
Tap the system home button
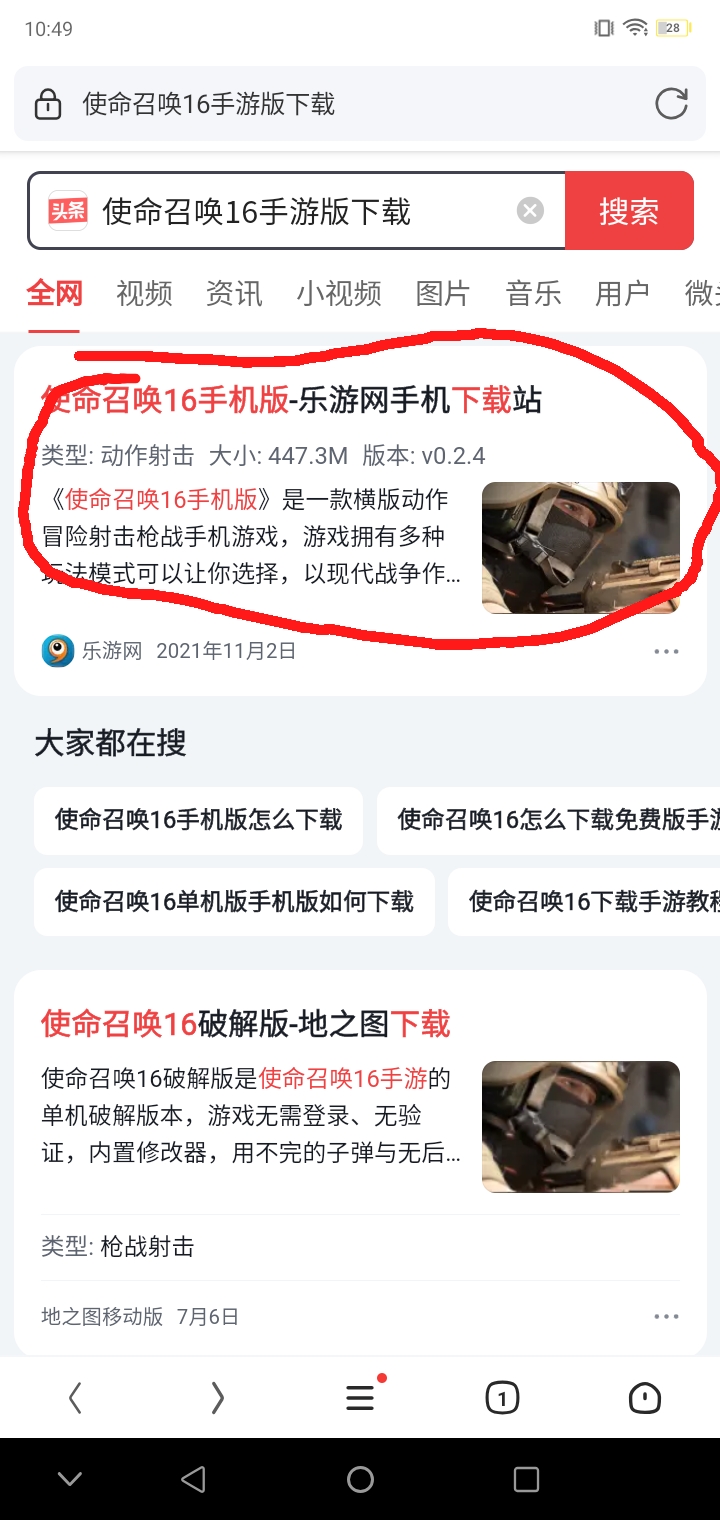pyautogui.click(x=360, y=1479)
